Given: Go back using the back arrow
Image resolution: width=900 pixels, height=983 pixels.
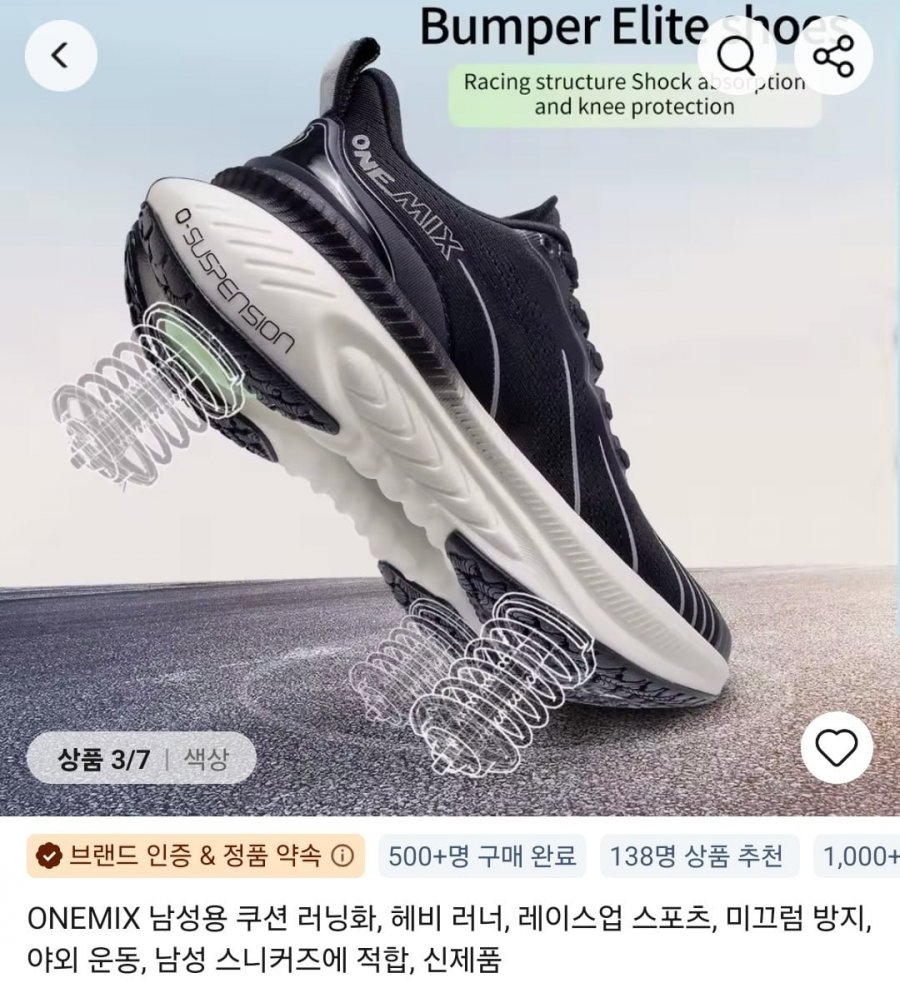Looking at the screenshot, I should [61, 56].
